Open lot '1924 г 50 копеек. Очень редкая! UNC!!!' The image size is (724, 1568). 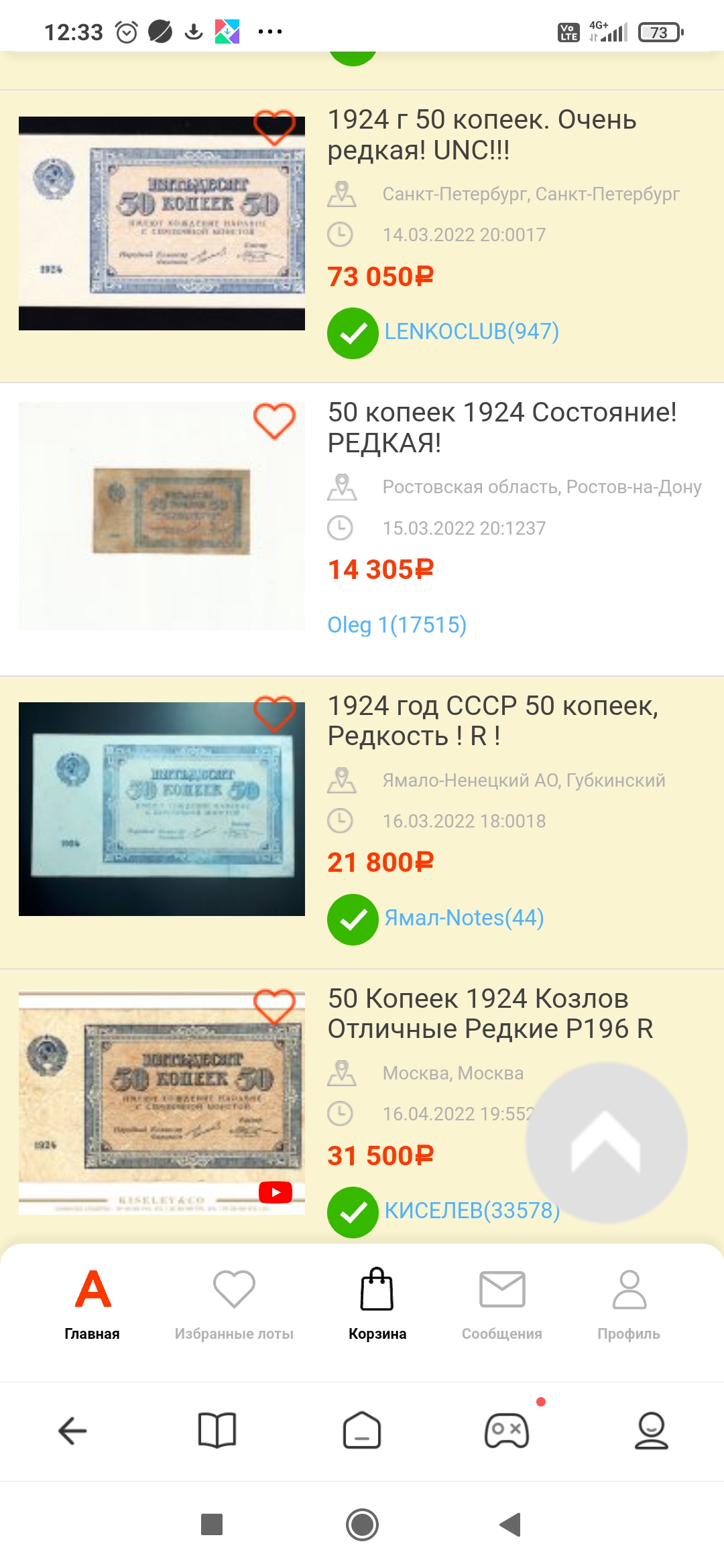point(481,135)
